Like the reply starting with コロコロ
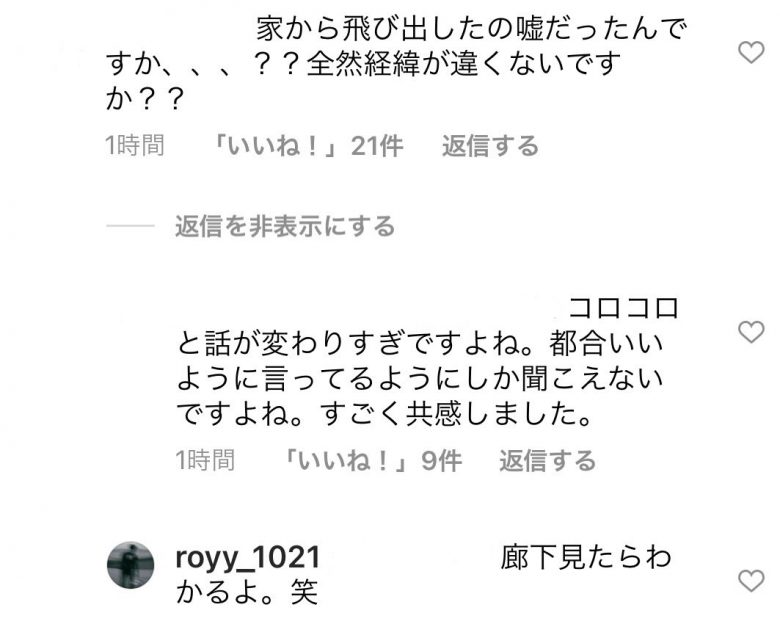 tap(750, 331)
